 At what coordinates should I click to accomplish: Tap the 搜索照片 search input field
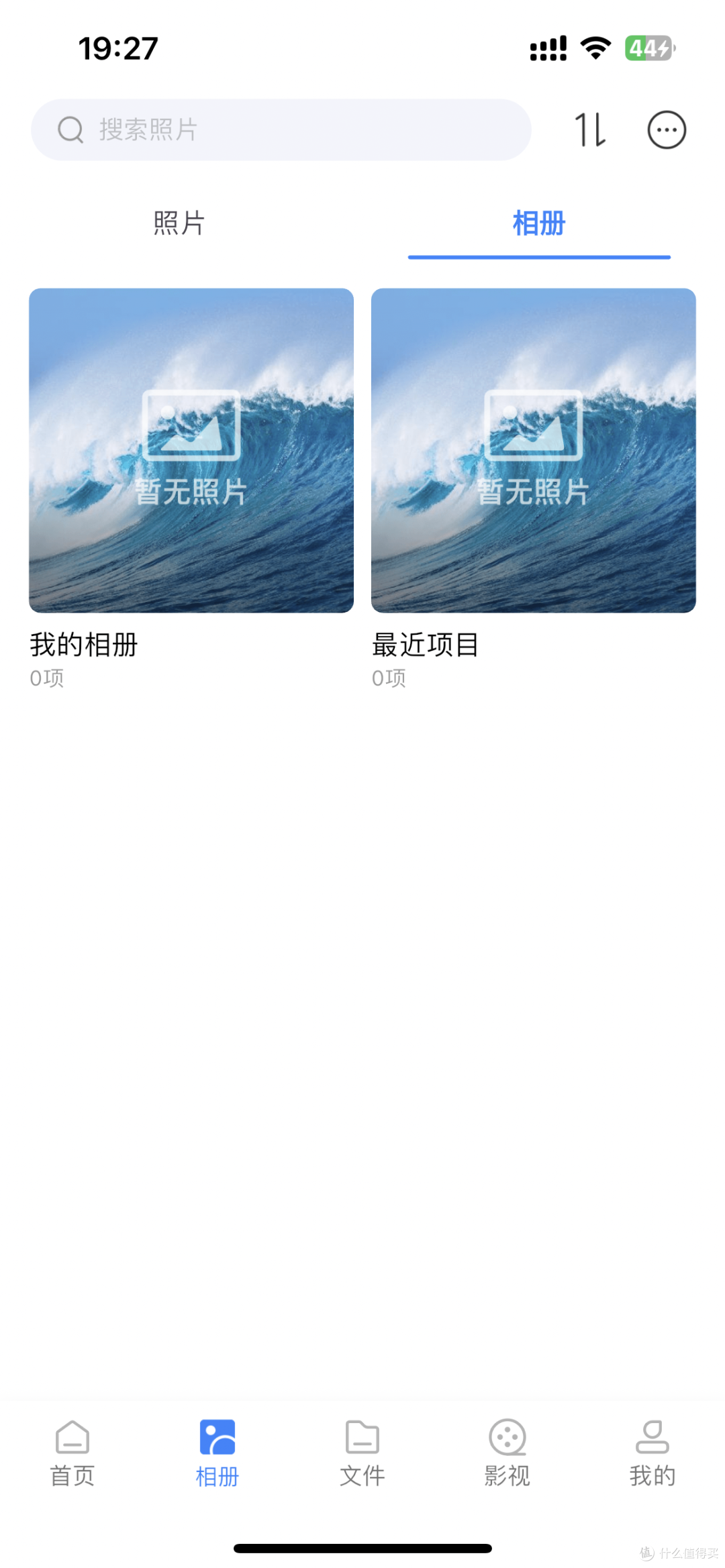tap(282, 129)
